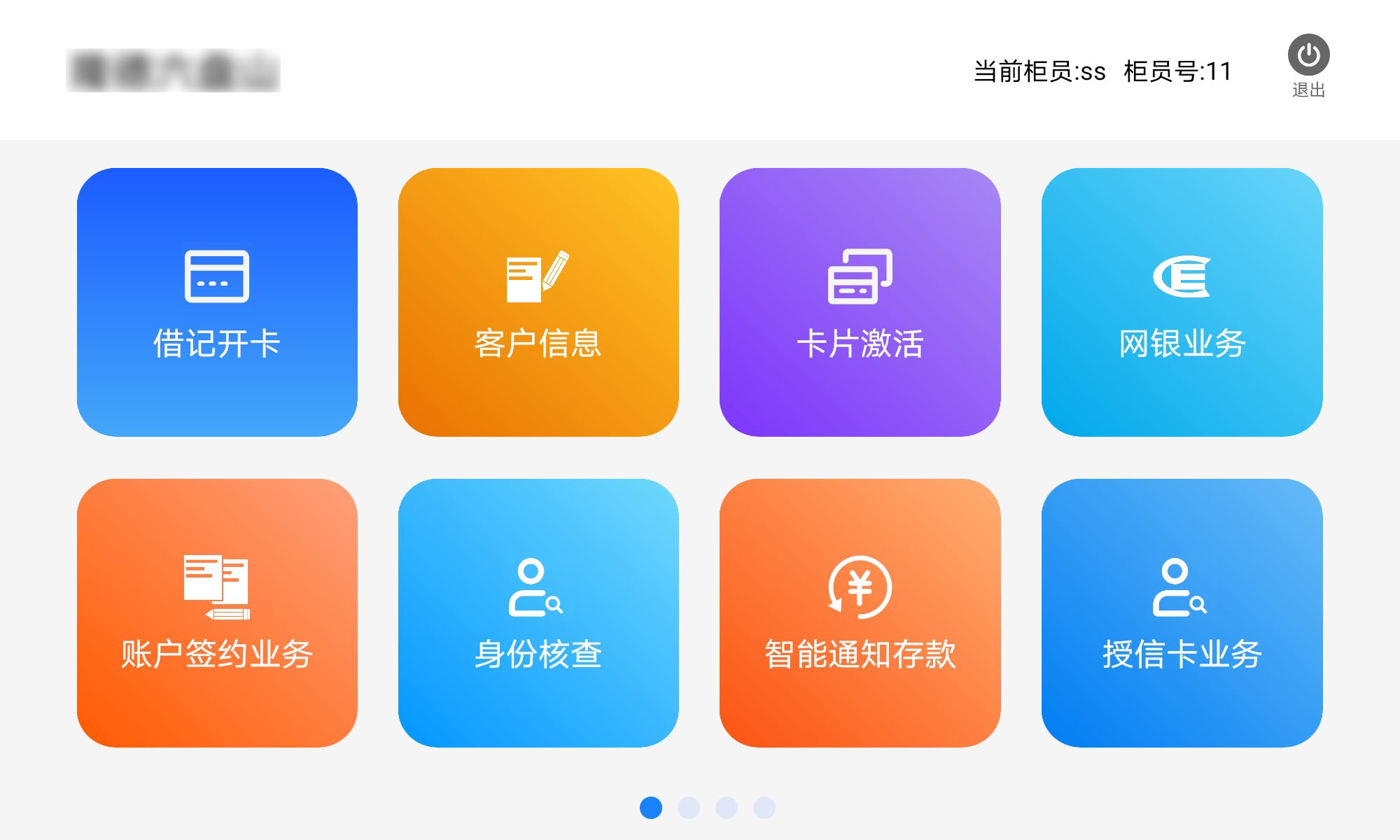Tap the 退出 exit power icon

point(1308,55)
